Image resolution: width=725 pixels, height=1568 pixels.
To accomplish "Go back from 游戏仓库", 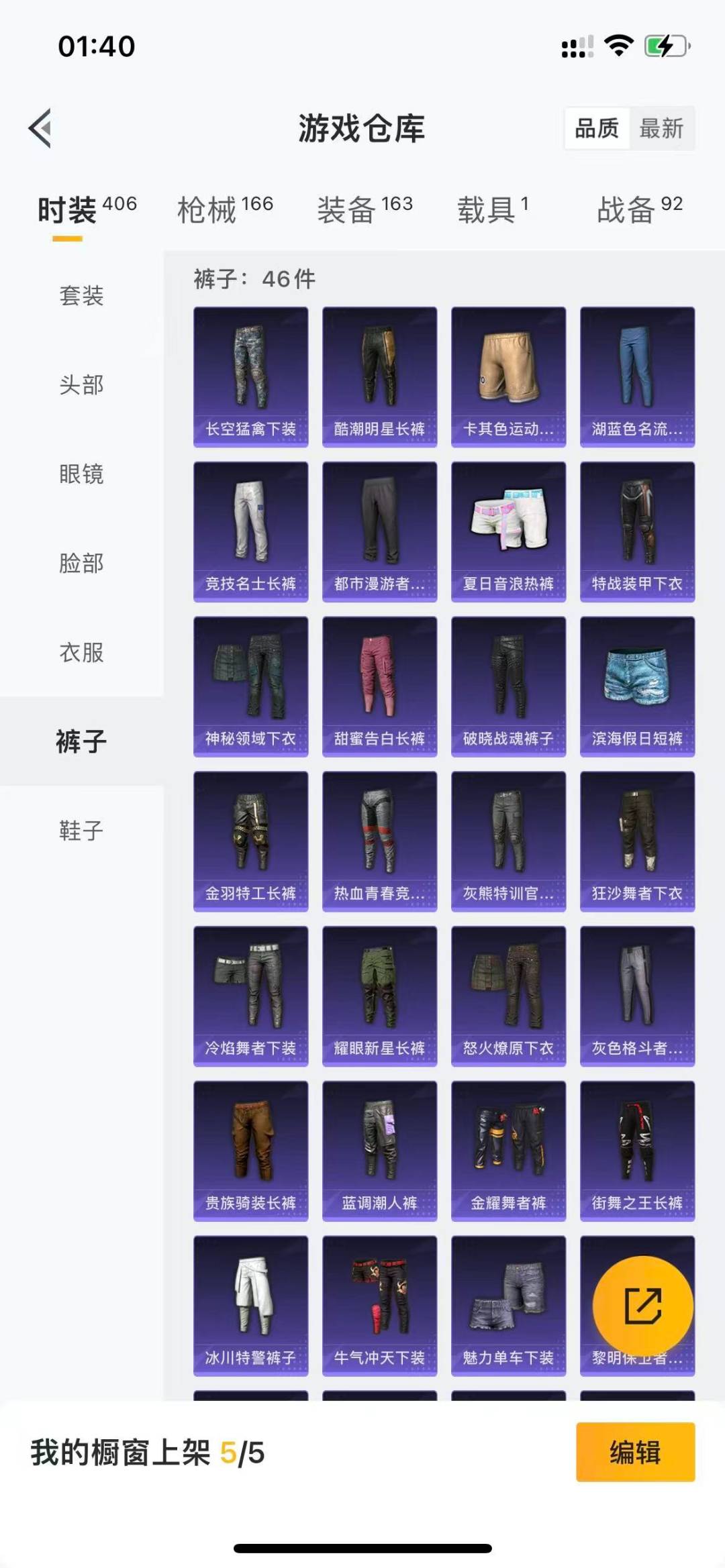I will click(40, 127).
